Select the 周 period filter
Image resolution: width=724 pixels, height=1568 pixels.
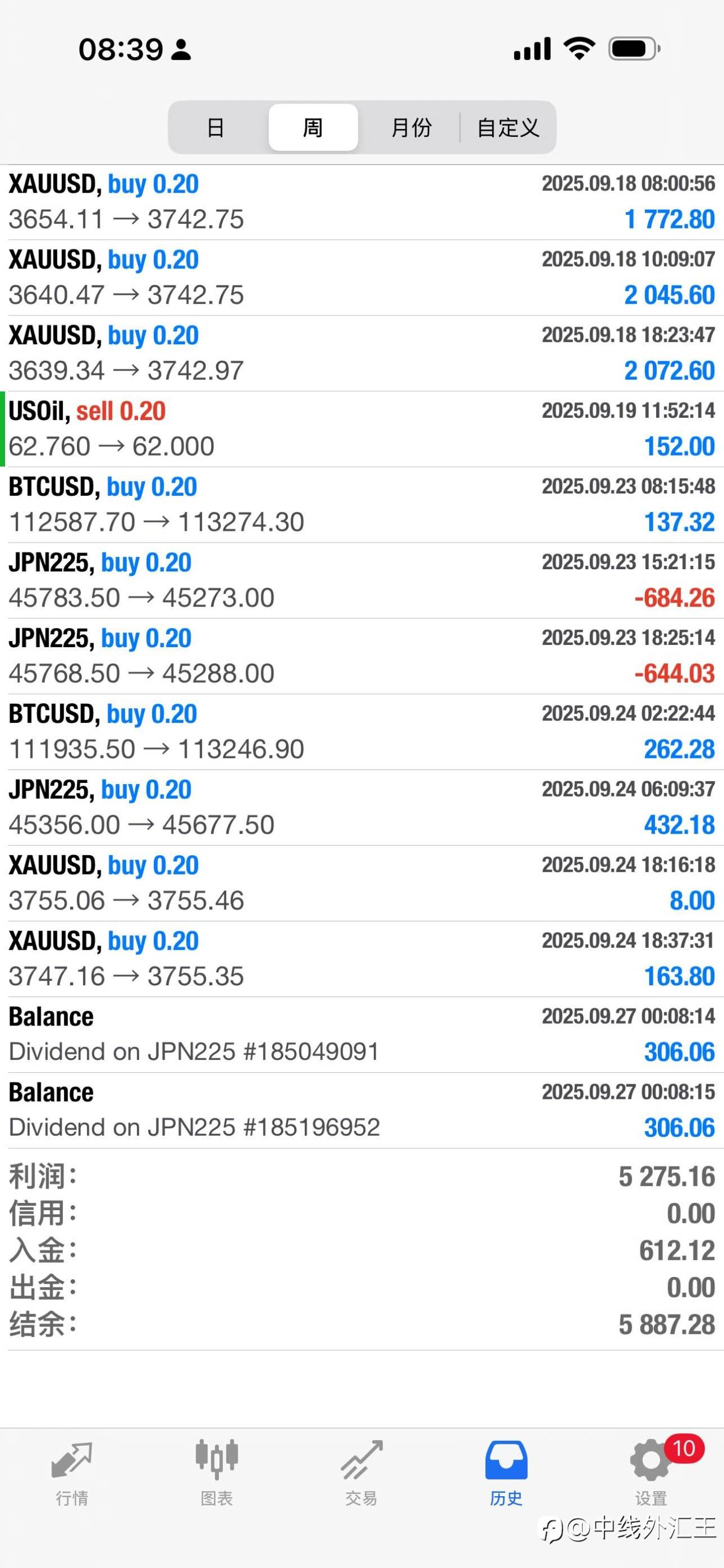pyautogui.click(x=313, y=128)
